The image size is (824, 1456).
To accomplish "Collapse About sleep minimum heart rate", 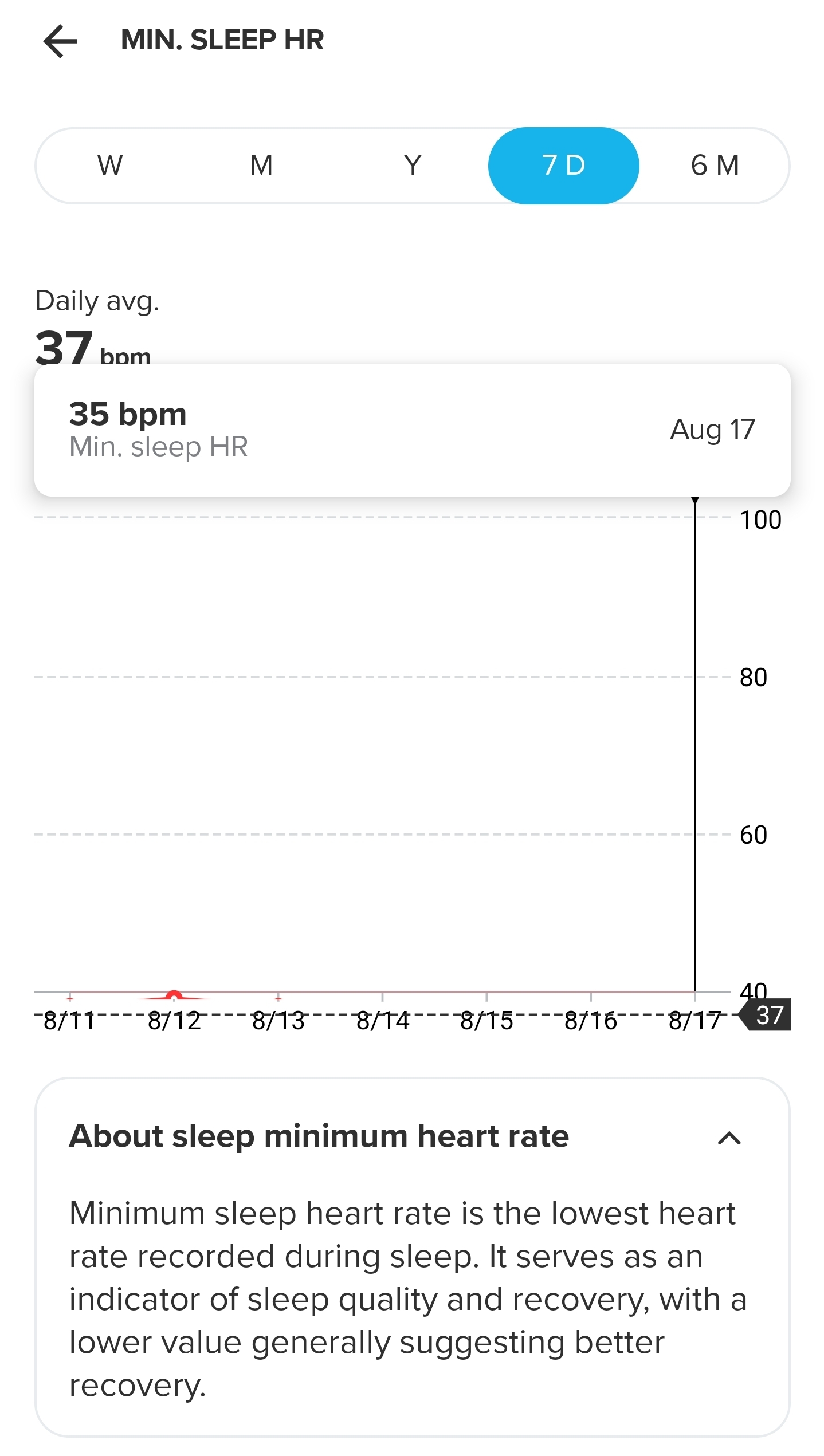I will coord(729,1138).
